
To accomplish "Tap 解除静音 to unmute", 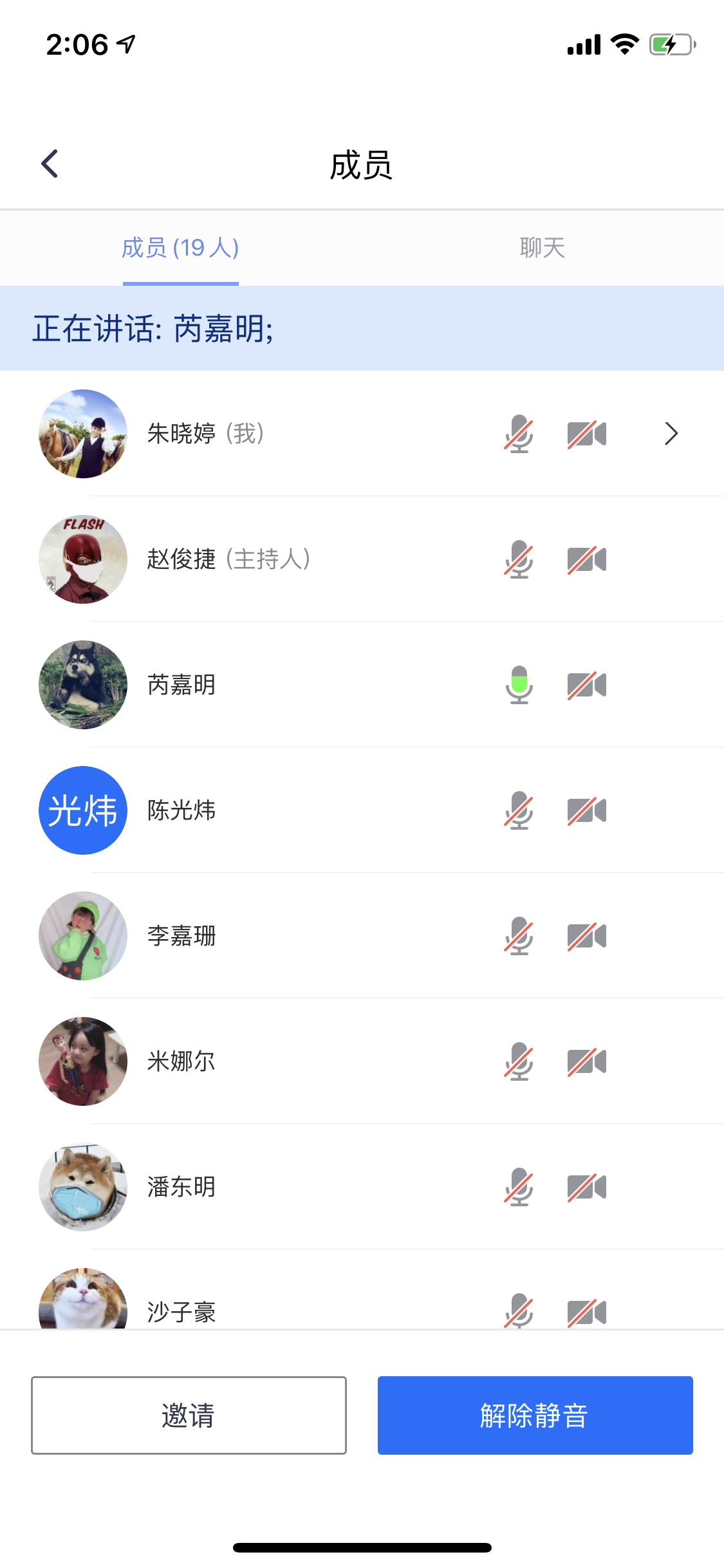I will (x=535, y=1415).
